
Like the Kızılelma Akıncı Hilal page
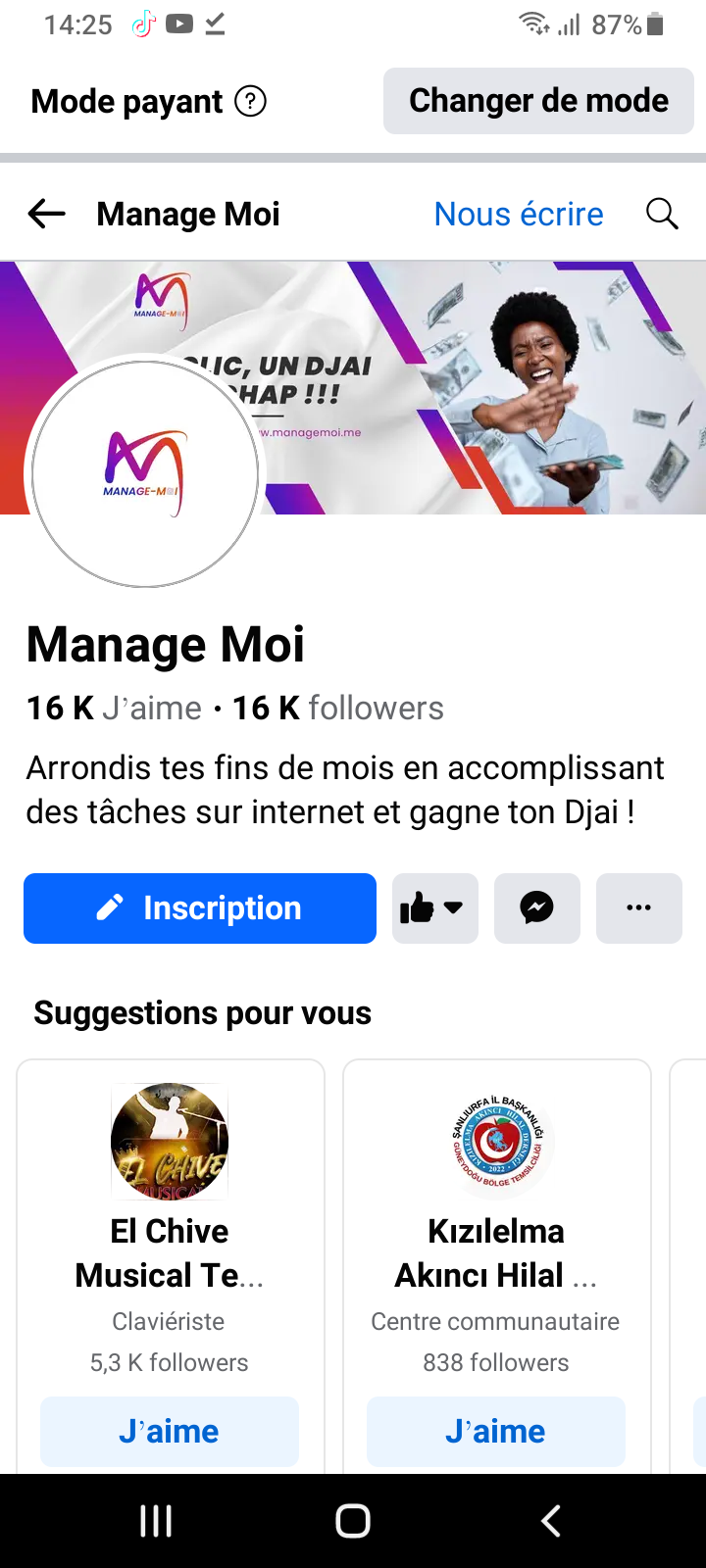[496, 1432]
